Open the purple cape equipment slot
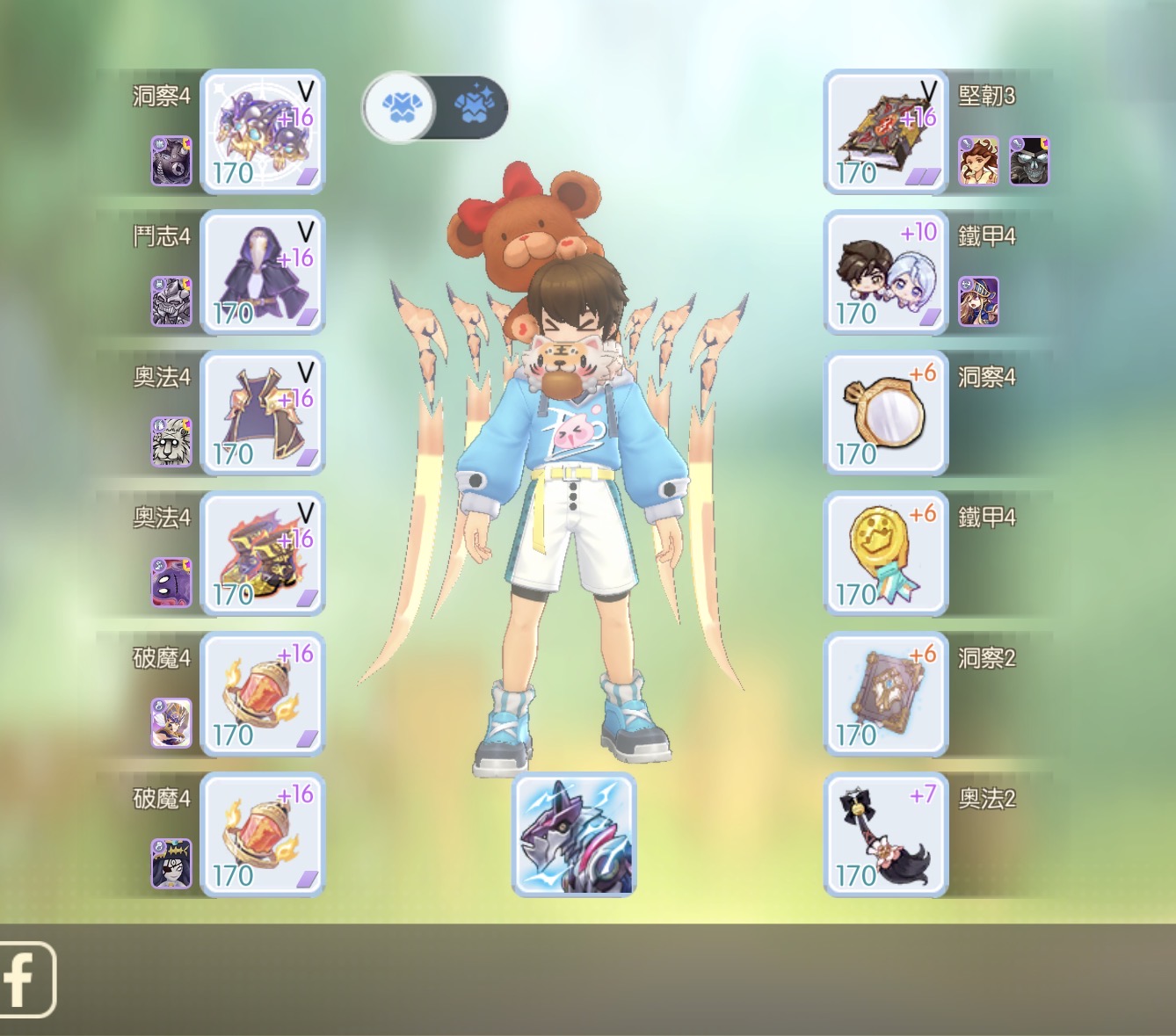The image size is (1176, 1036). 263,413
